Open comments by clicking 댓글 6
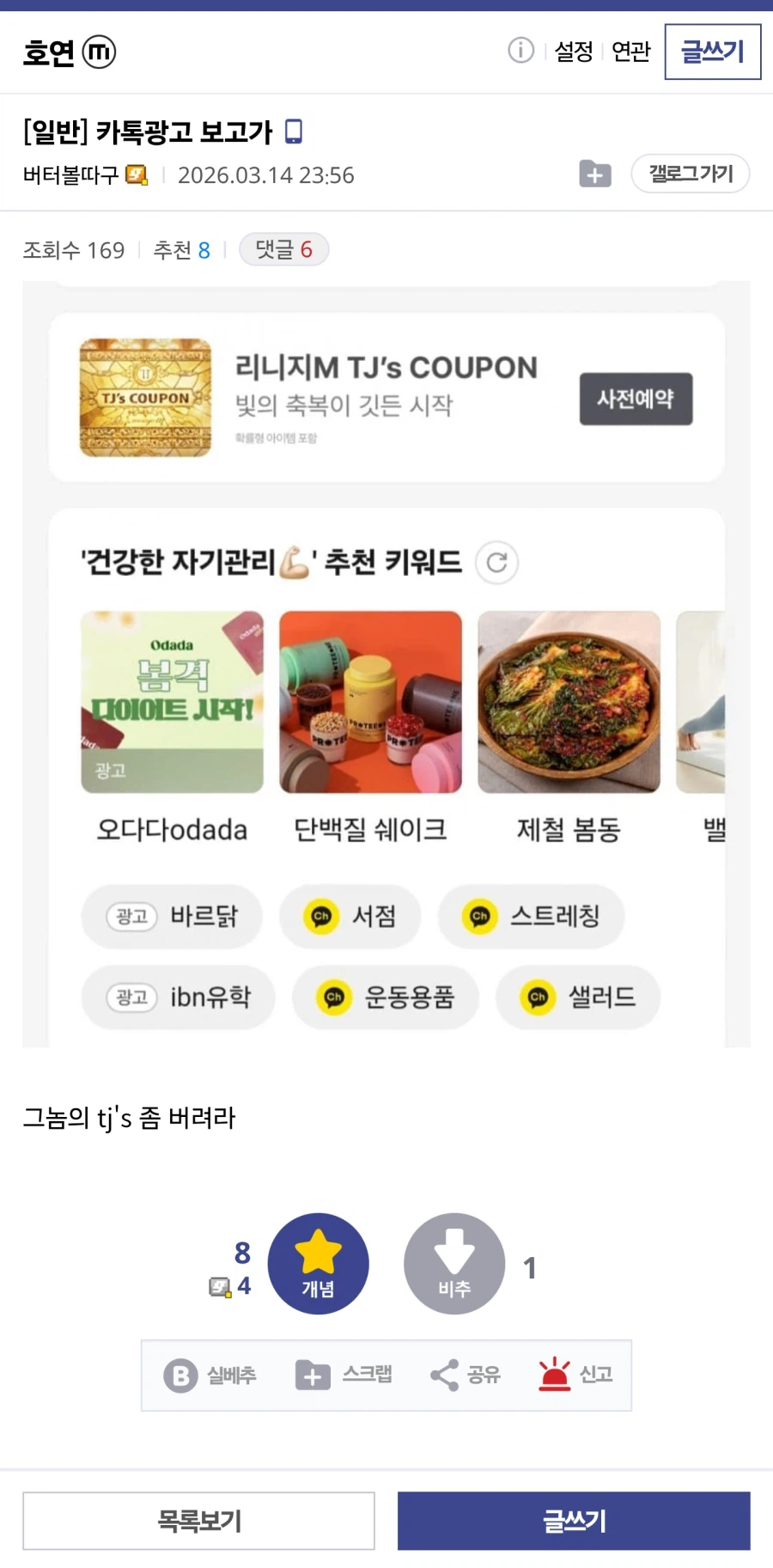Viewport: 773px width, 1568px height. click(x=283, y=249)
